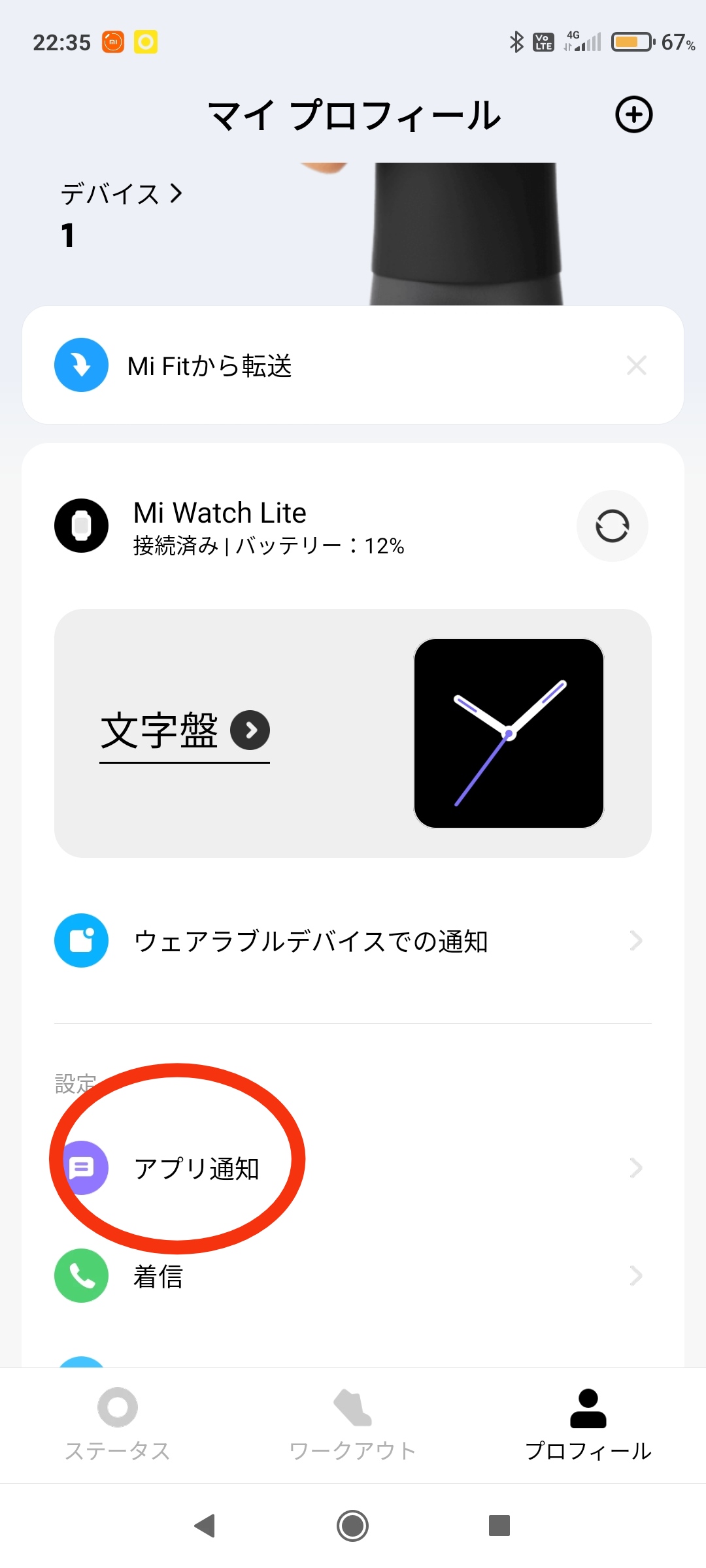Image resolution: width=706 pixels, height=1568 pixels.
Task: Open the Mi Fitから転送 transfer option
Action: pos(209,366)
